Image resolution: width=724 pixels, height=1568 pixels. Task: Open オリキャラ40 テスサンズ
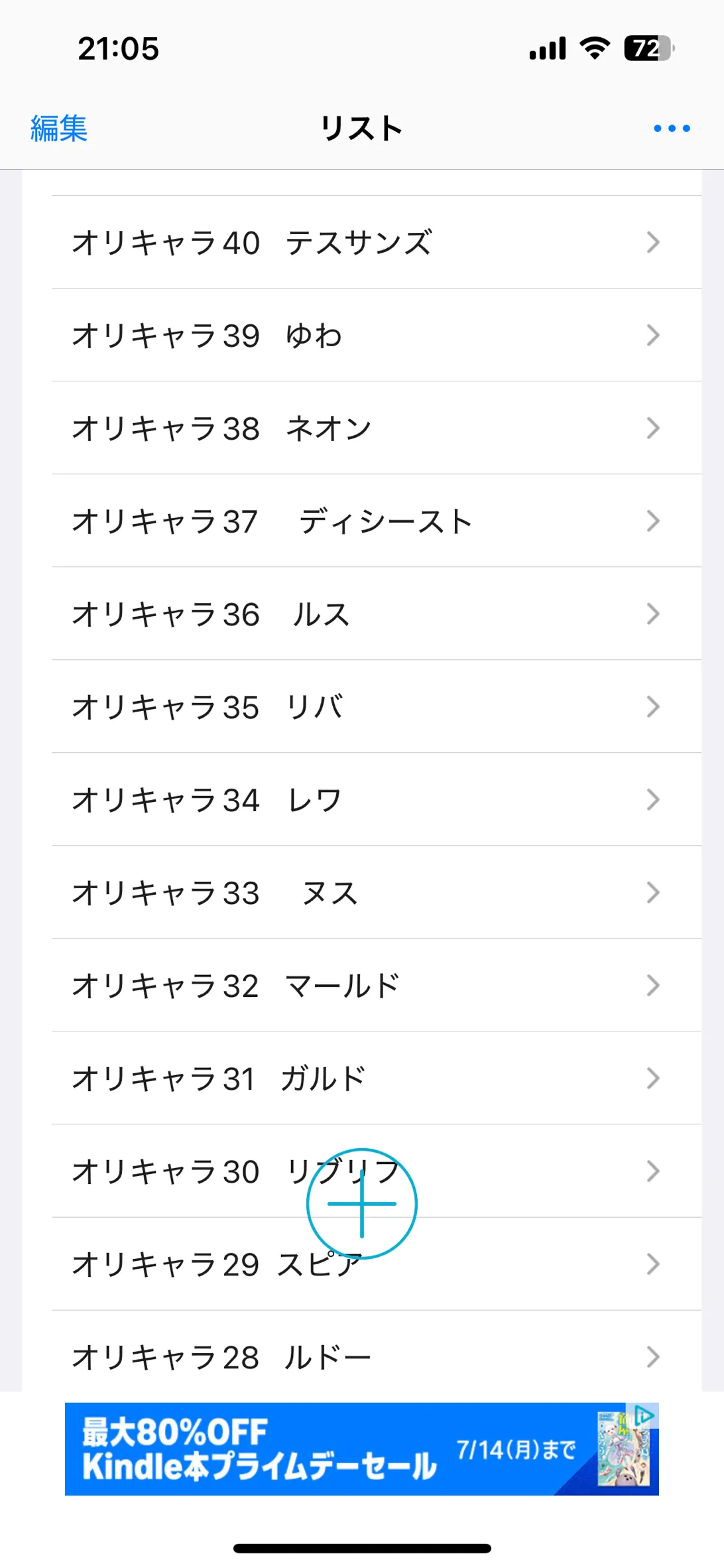[x=252, y=242]
